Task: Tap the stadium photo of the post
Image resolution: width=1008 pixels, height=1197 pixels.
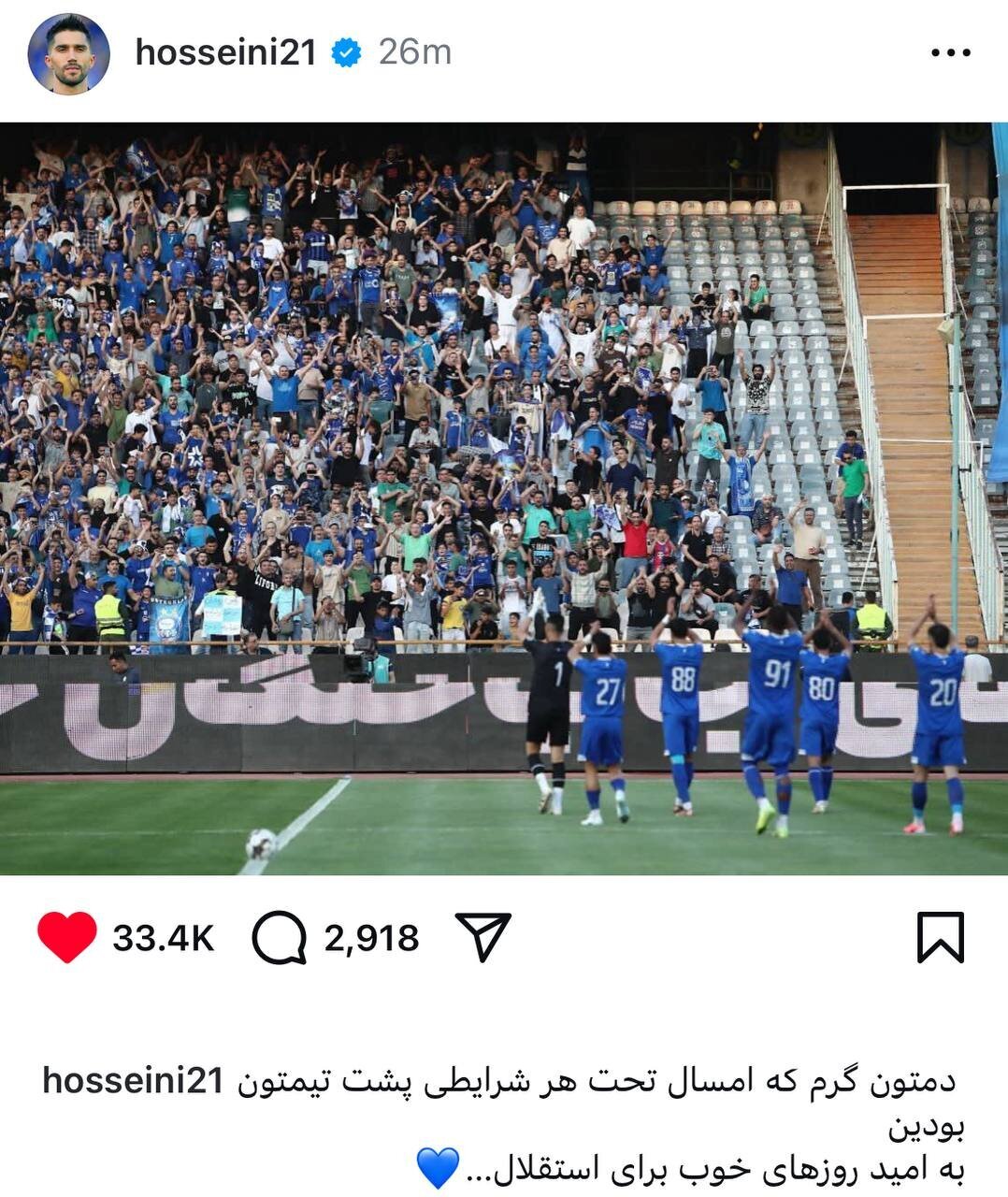Action: click(x=504, y=498)
